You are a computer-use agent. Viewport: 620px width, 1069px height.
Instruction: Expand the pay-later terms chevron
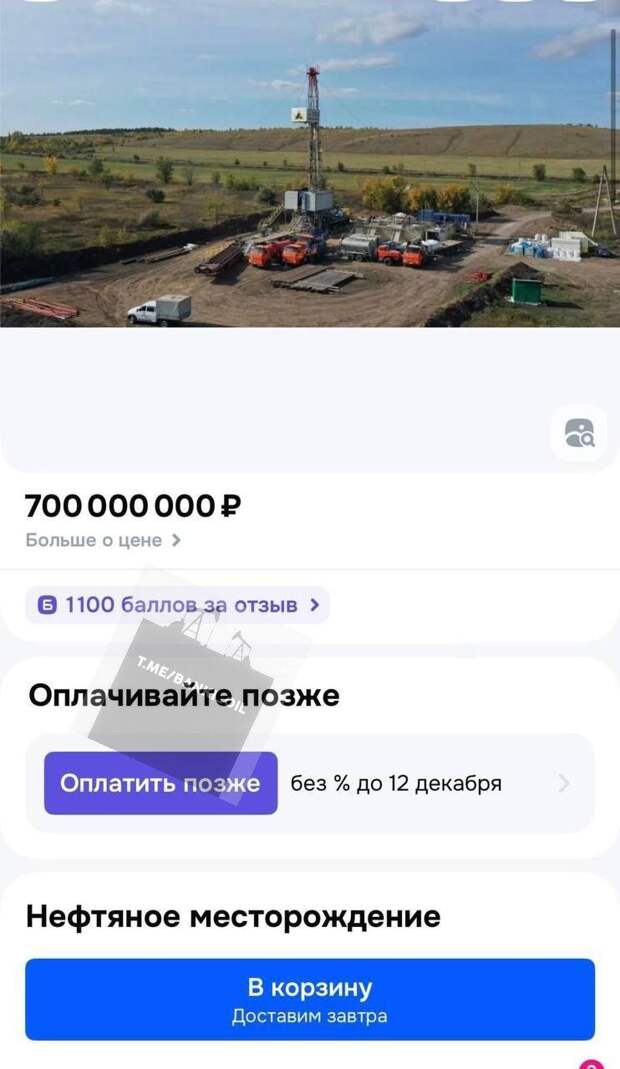tap(564, 783)
